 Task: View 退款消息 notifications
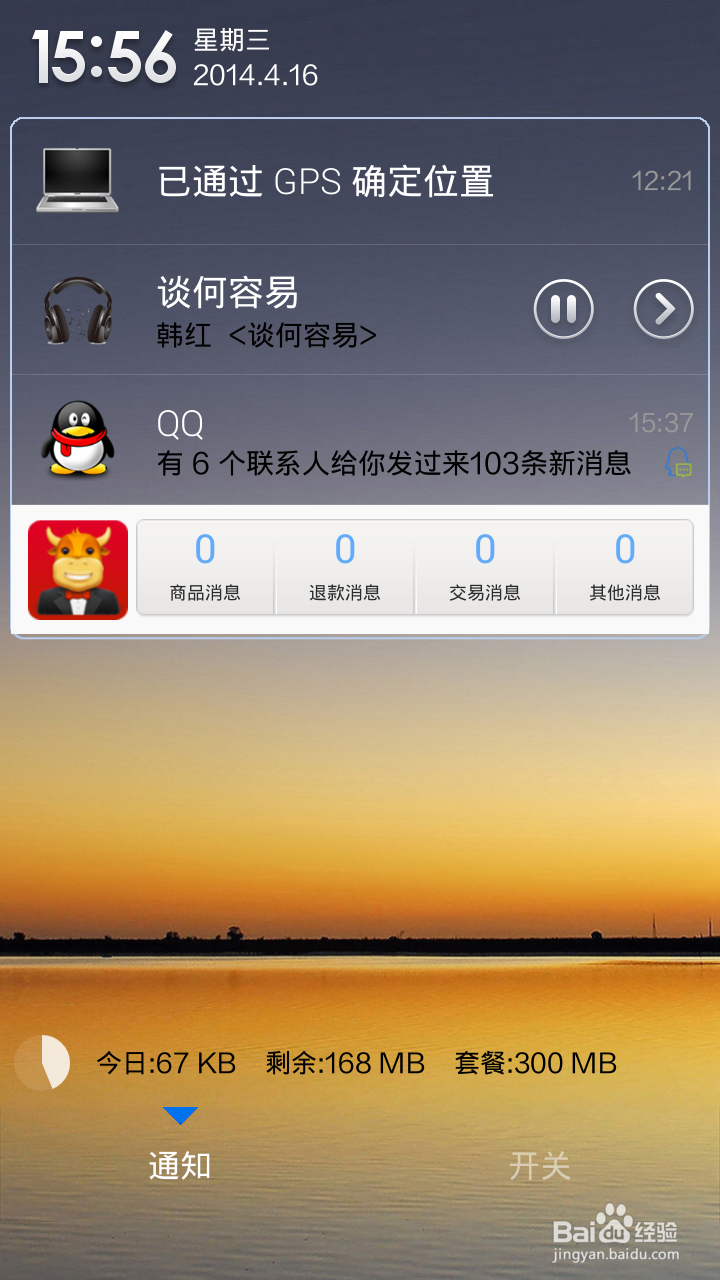point(344,568)
